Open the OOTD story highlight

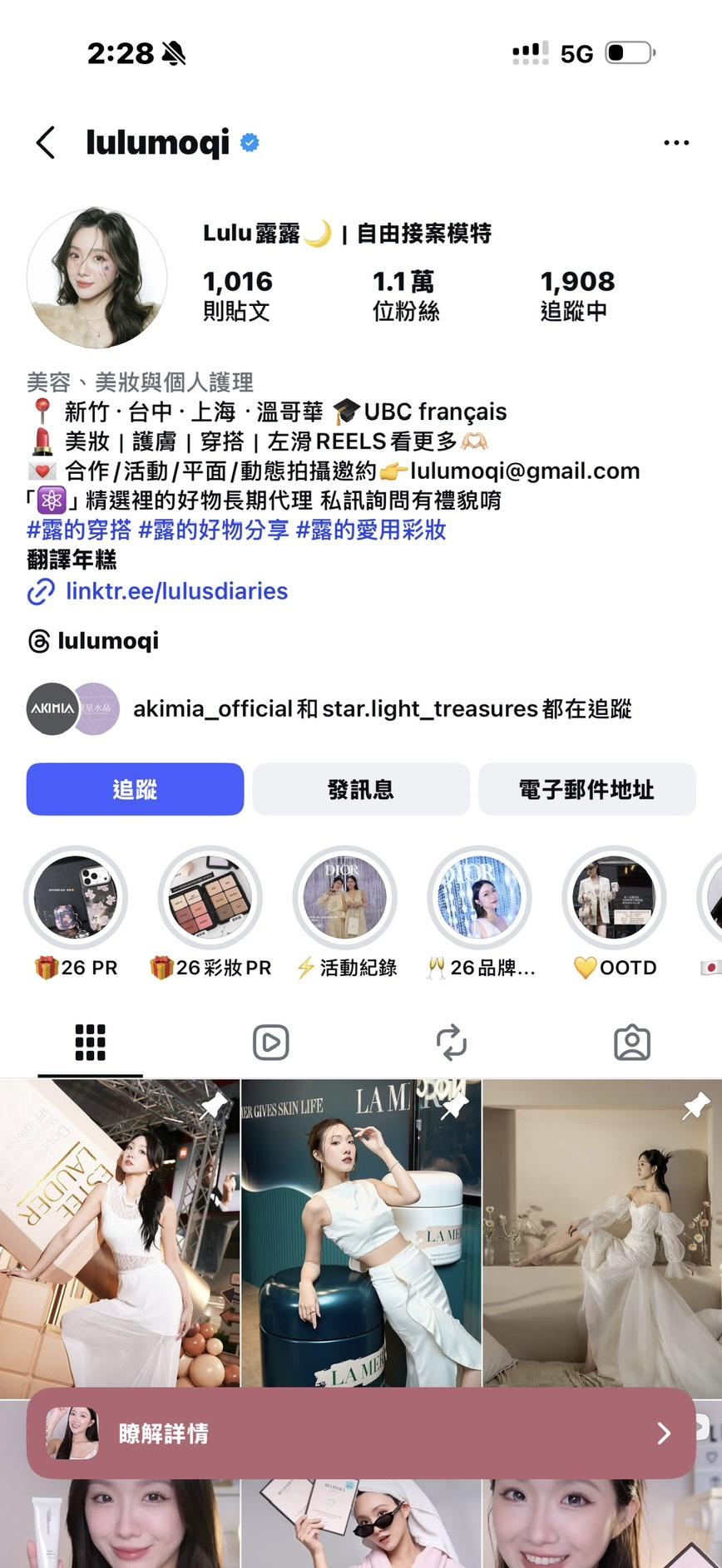tap(614, 898)
